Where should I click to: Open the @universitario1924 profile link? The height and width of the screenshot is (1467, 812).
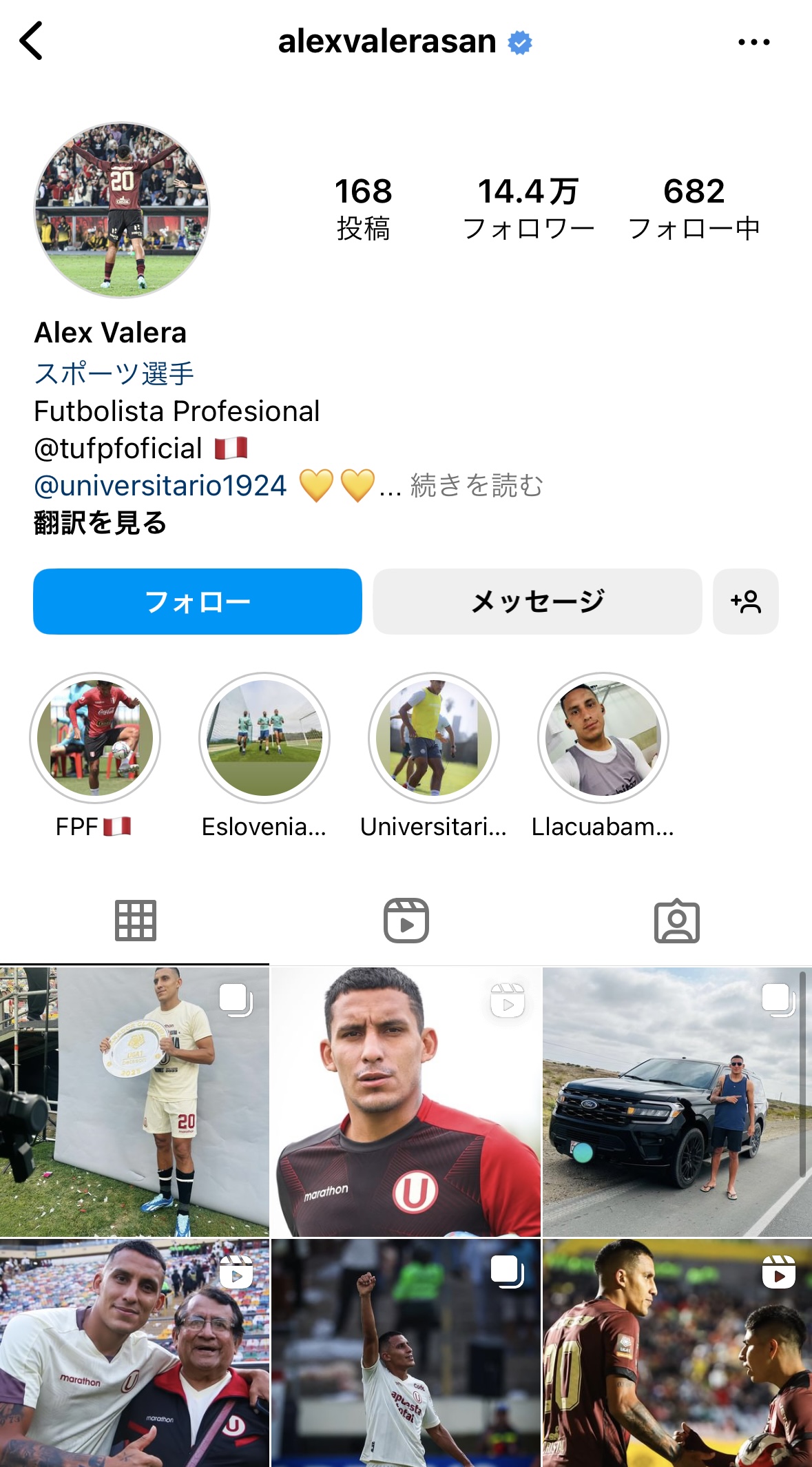click(x=160, y=486)
